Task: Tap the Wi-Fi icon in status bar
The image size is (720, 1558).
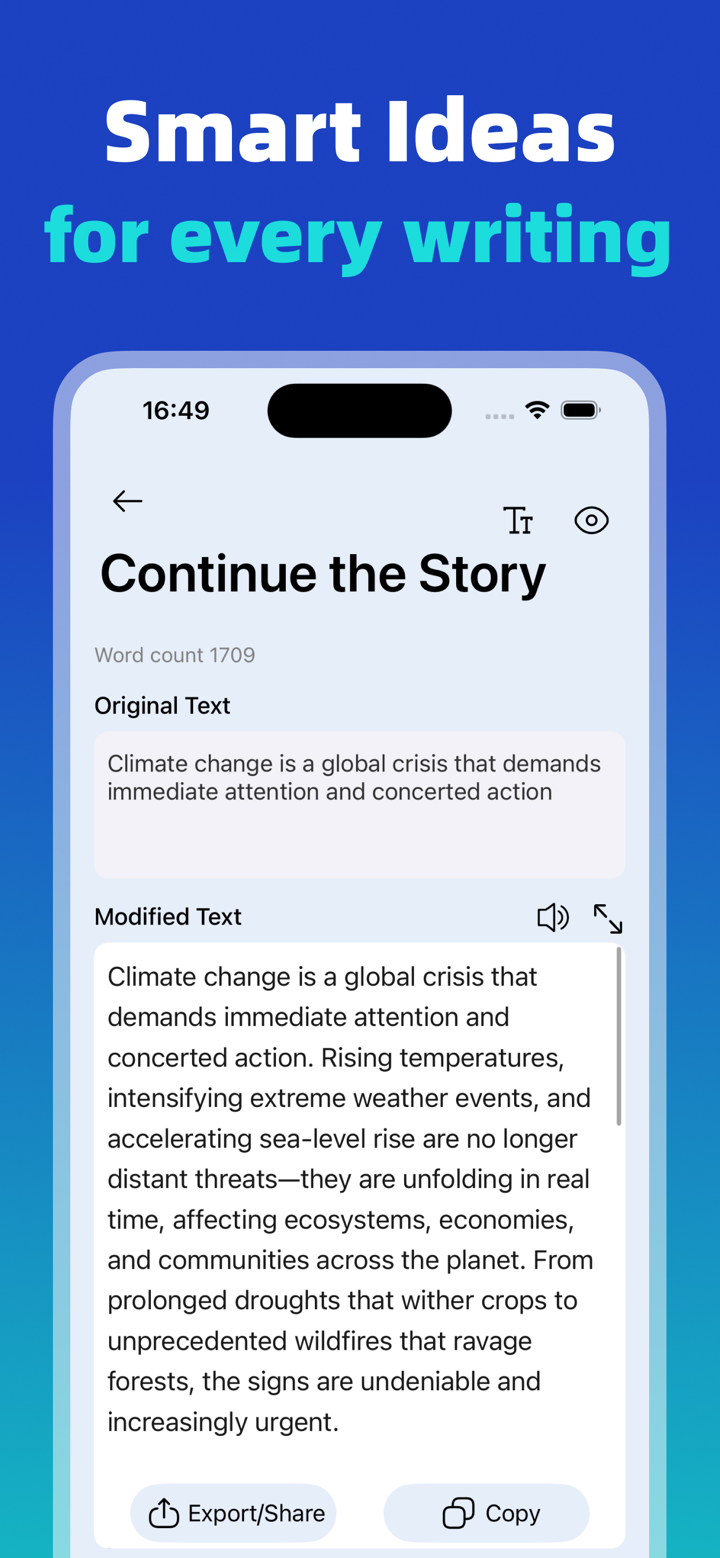Action: click(535, 409)
